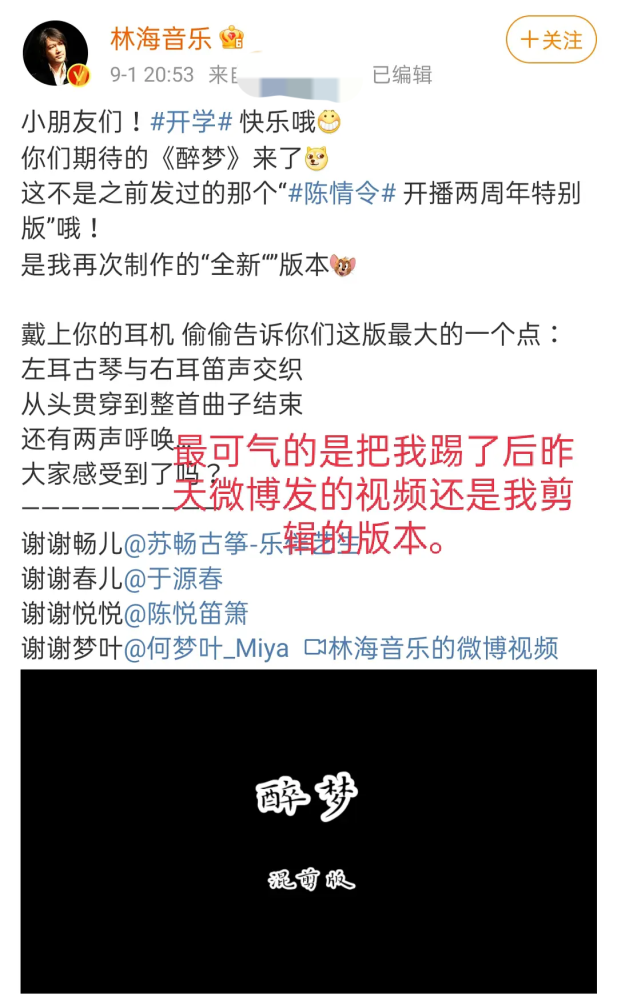Open 林海音乐's profile avatar
The width and height of the screenshot is (617, 1000).
(x=56, y=54)
